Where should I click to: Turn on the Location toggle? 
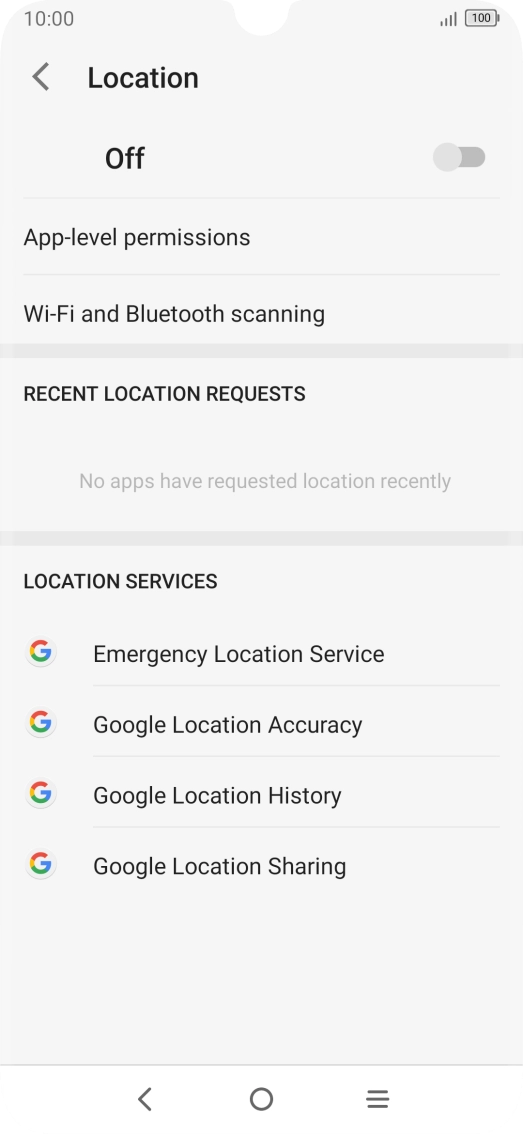click(459, 157)
